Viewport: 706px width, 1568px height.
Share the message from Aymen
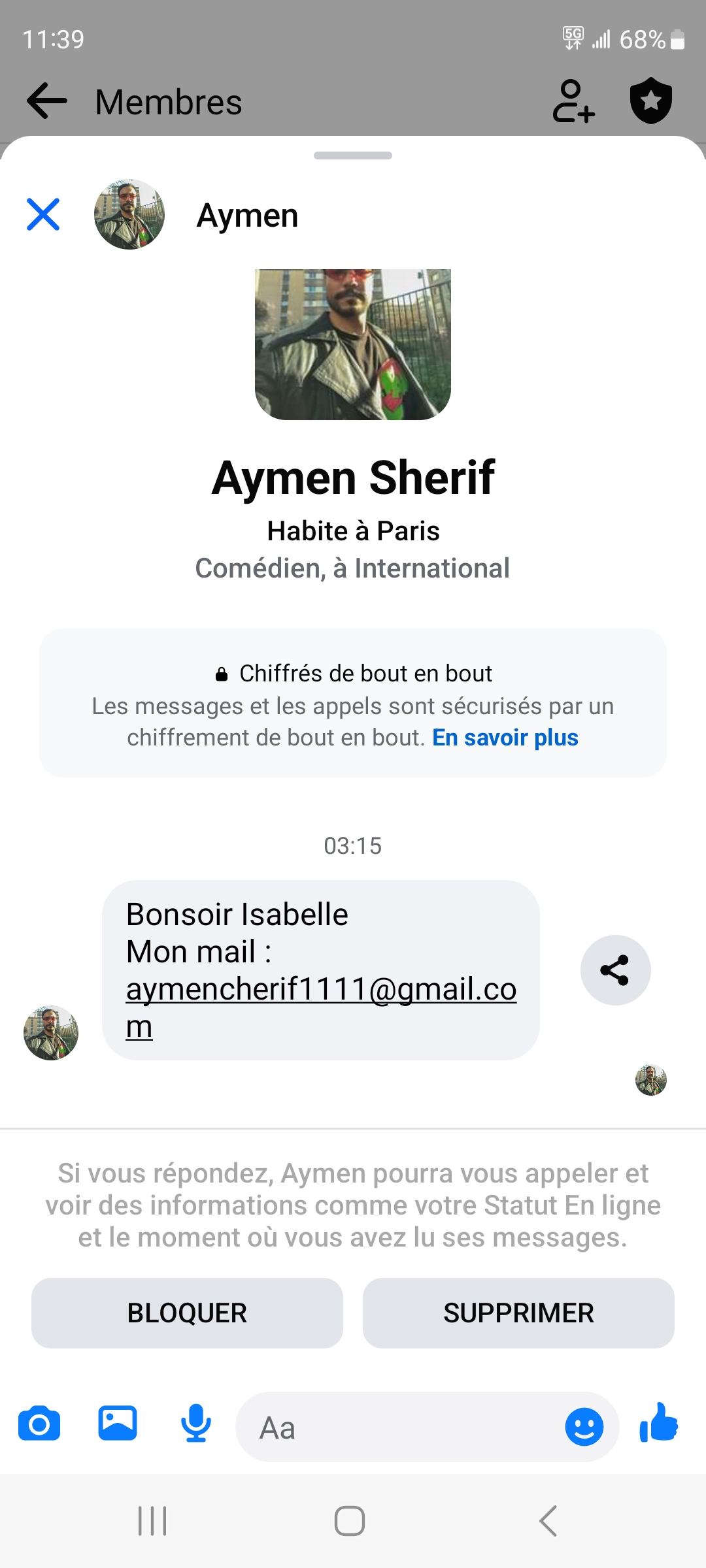(x=615, y=970)
